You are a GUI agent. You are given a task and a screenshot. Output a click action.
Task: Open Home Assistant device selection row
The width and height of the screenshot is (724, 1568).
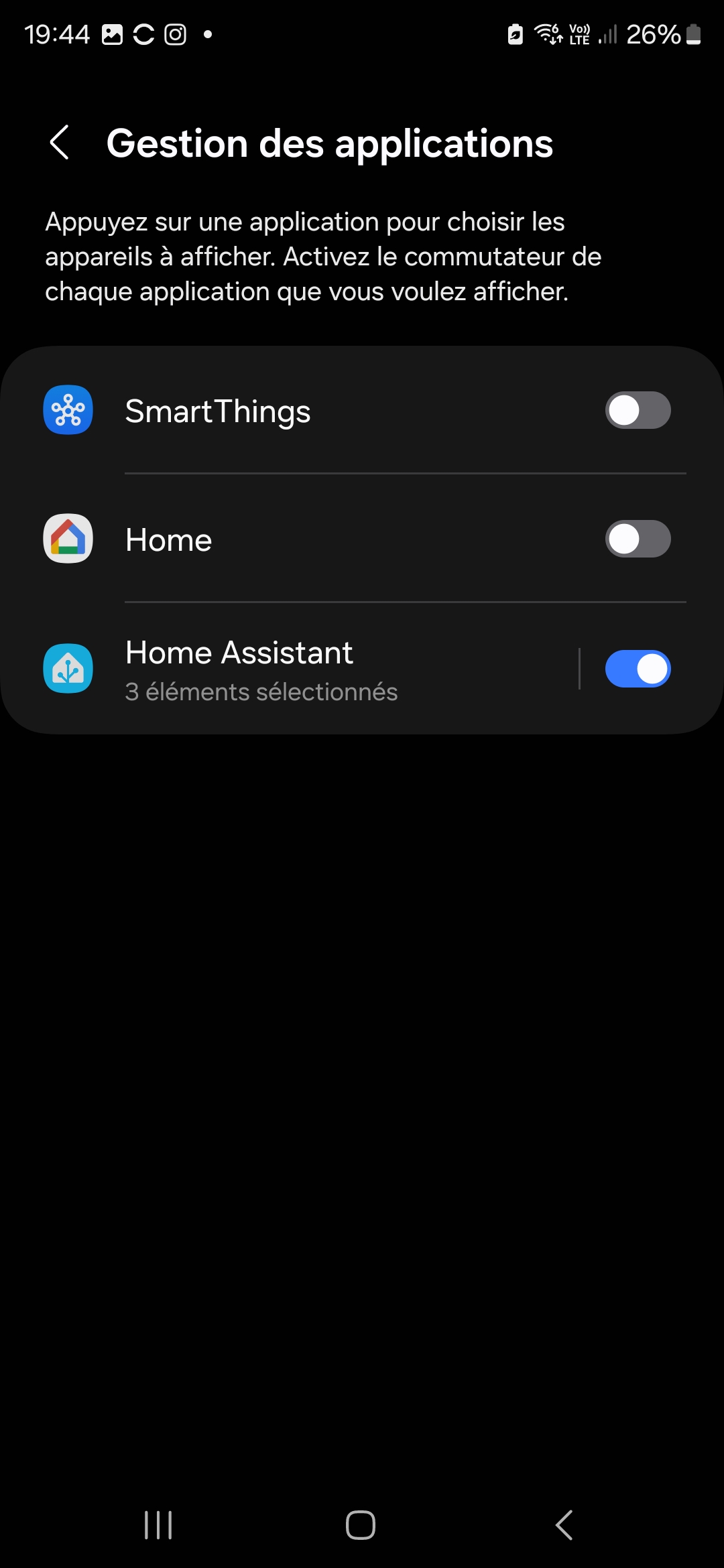click(288, 669)
